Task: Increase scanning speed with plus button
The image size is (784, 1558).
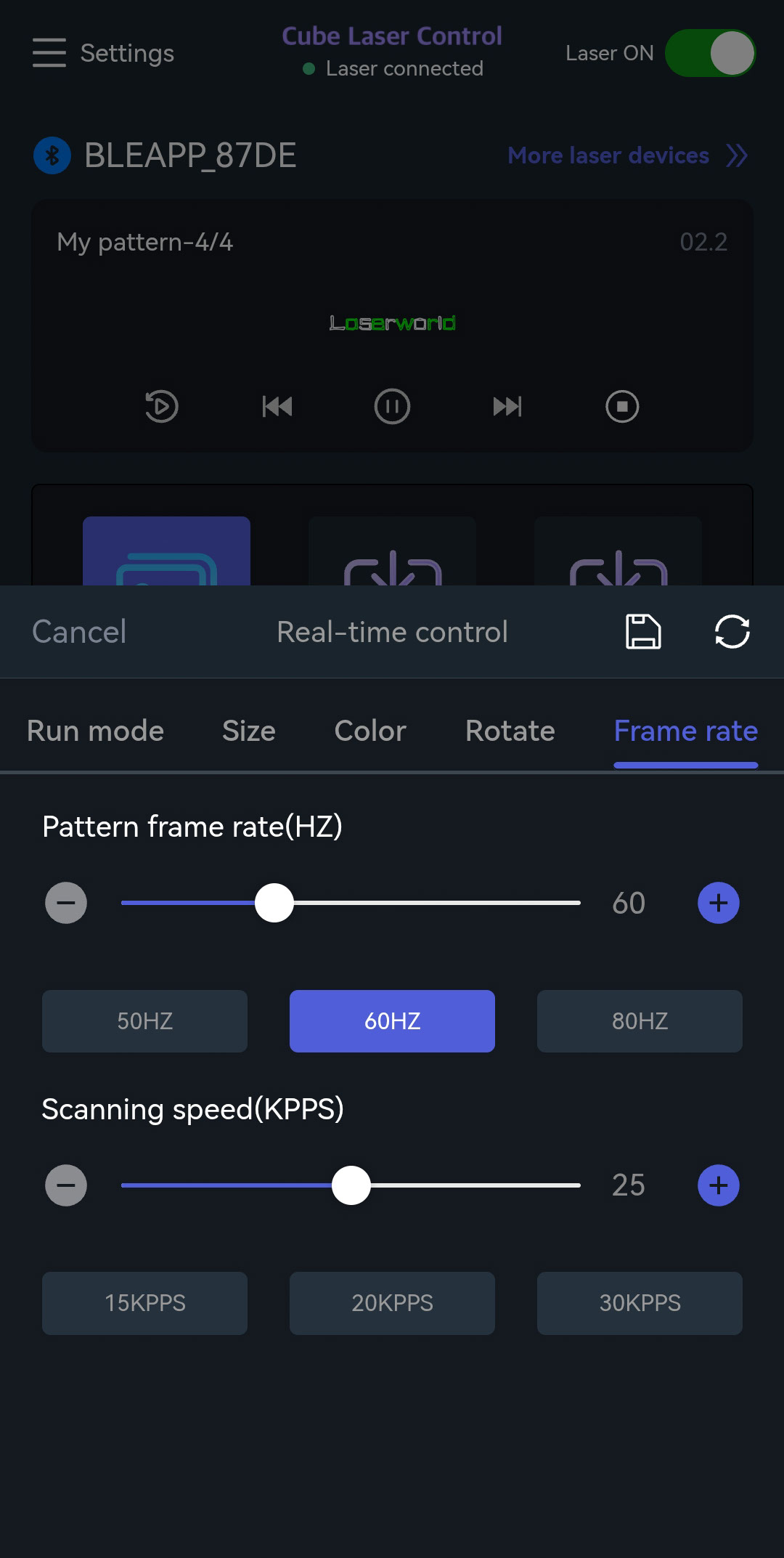Action: (718, 1185)
